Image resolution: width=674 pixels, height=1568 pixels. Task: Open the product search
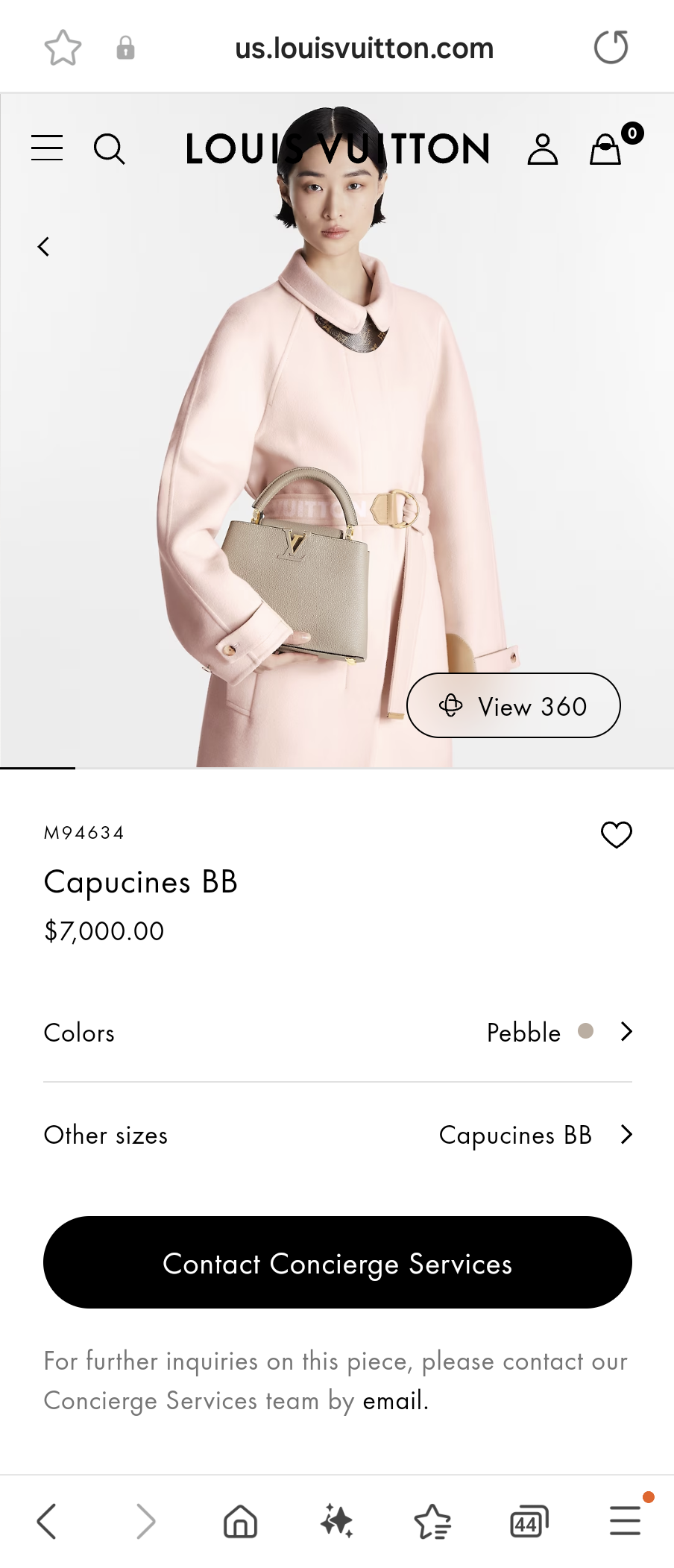pos(110,148)
